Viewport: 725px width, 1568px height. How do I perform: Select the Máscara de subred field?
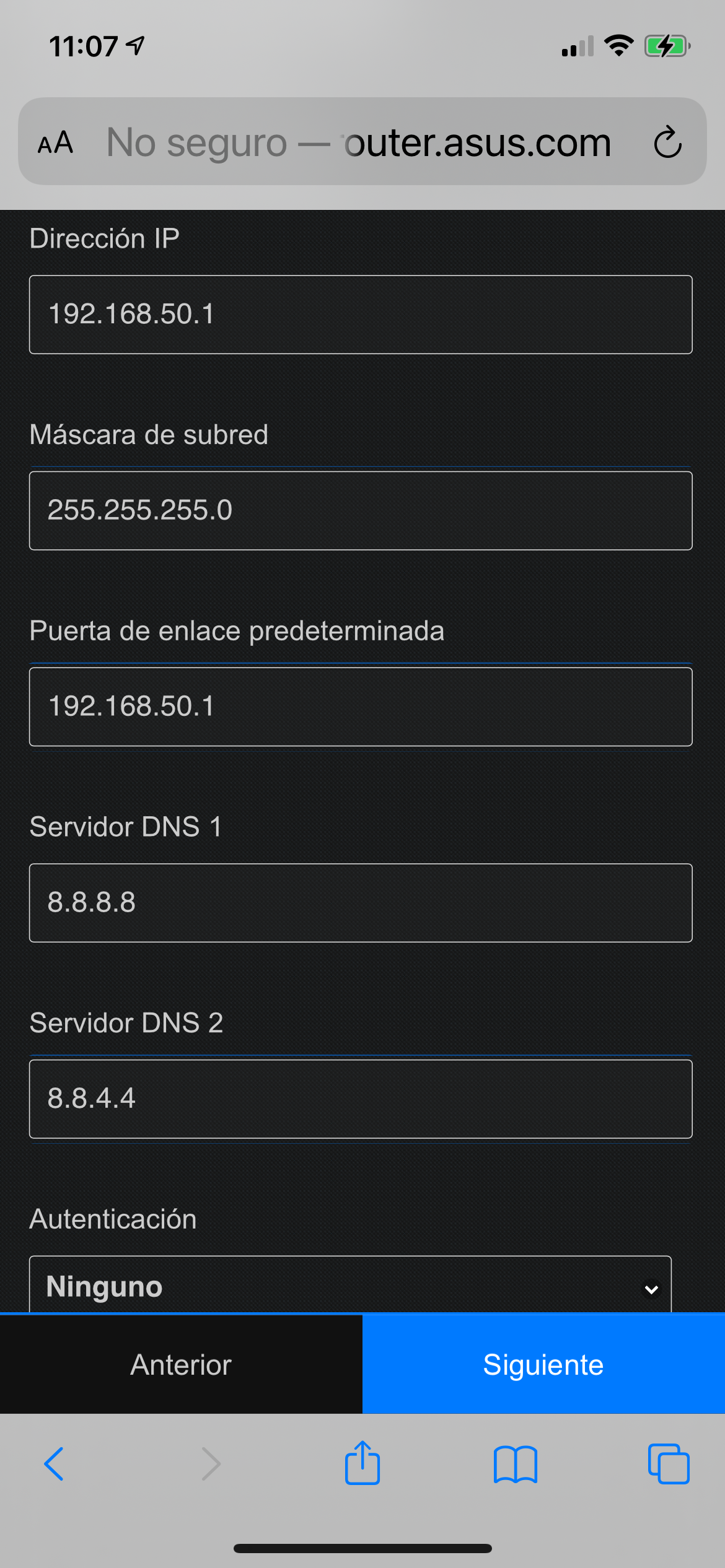361,510
